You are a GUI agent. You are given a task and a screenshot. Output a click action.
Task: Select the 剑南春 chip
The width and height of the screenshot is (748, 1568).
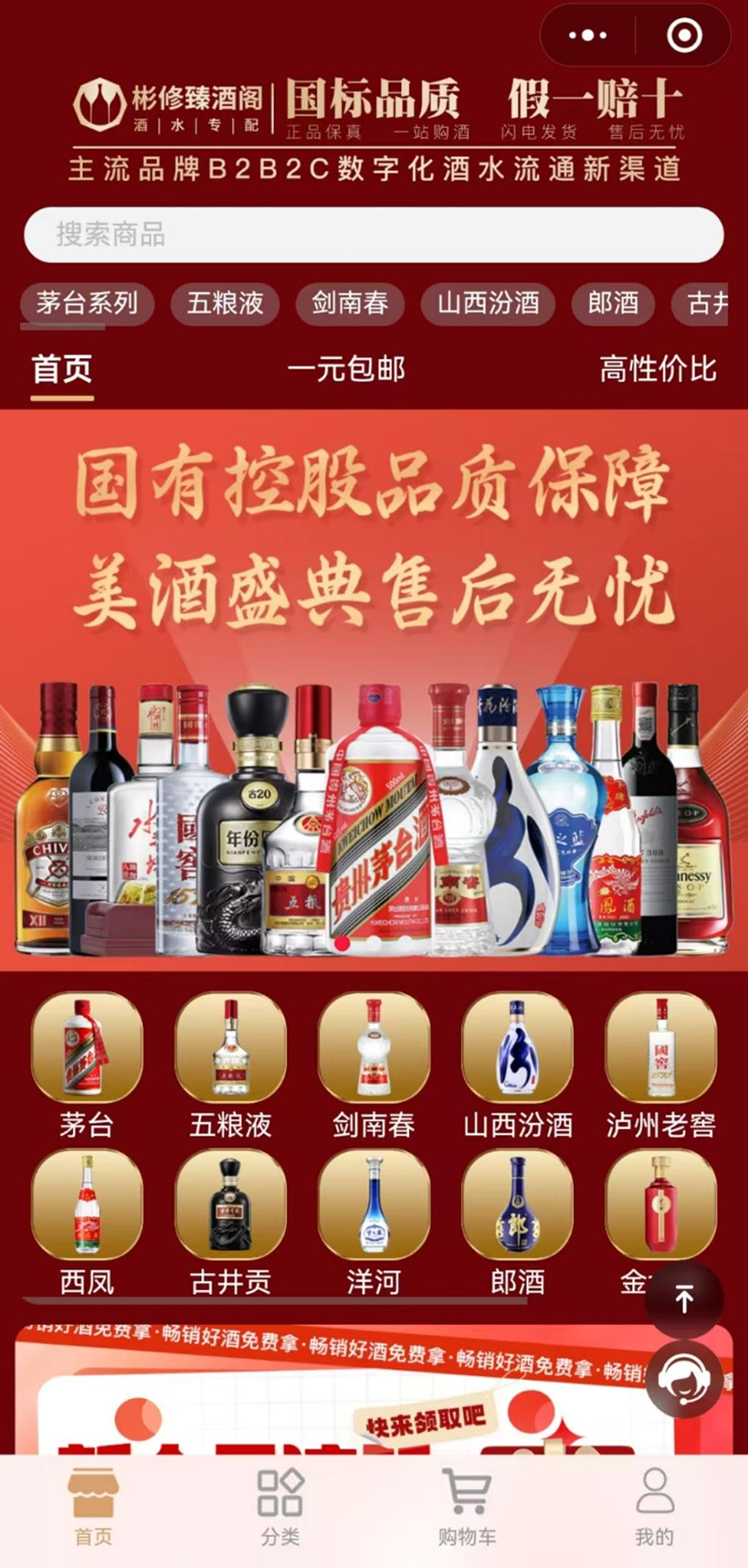coord(350,303)
